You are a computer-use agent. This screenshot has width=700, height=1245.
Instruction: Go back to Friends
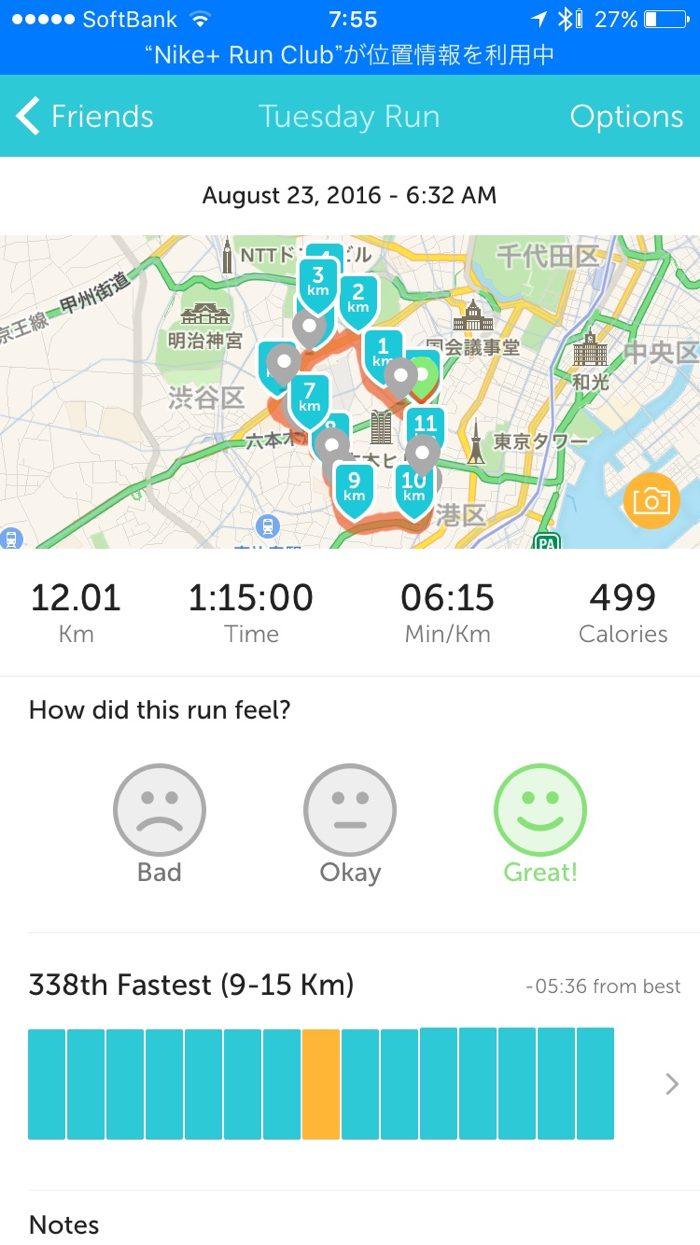click(x=85, y=117)
